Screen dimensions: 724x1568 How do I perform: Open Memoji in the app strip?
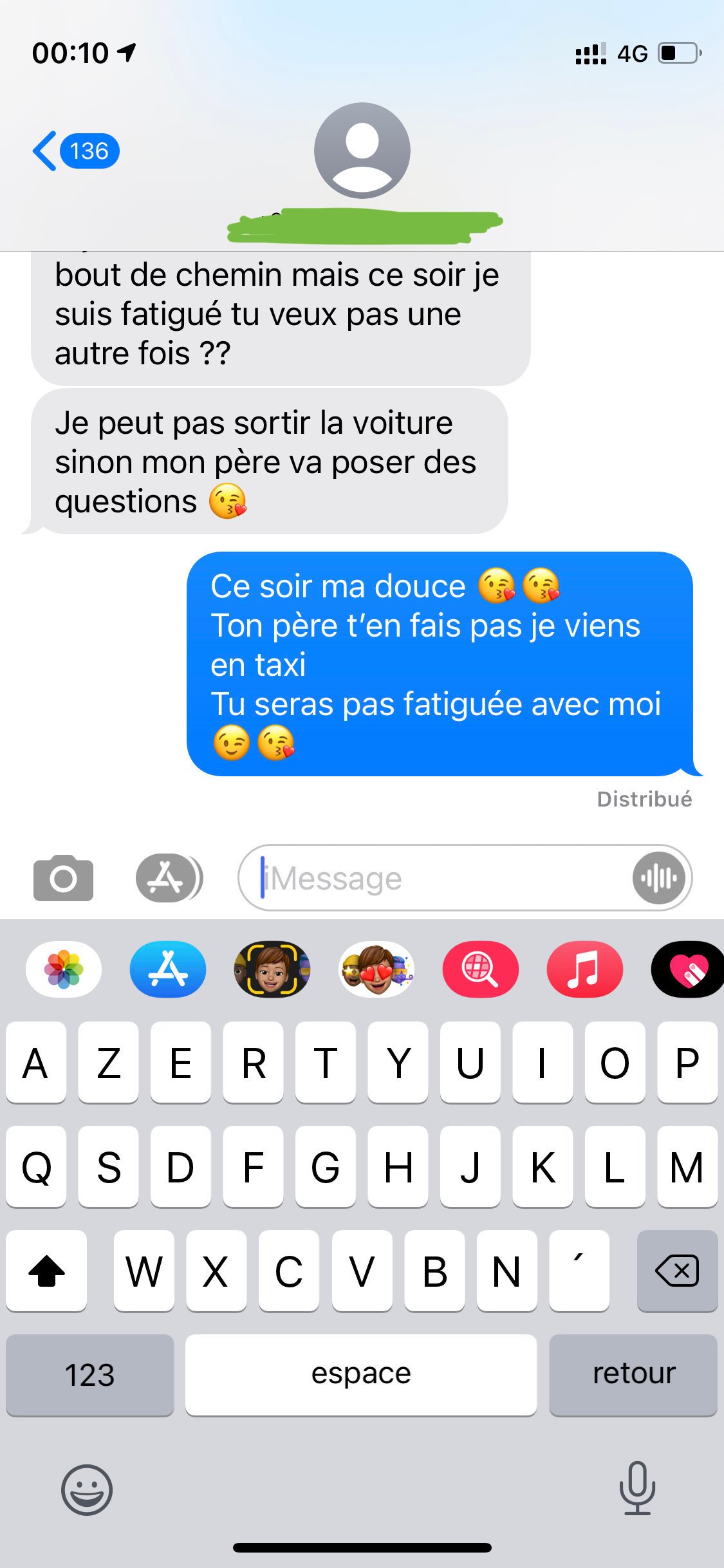coord(272,969)
